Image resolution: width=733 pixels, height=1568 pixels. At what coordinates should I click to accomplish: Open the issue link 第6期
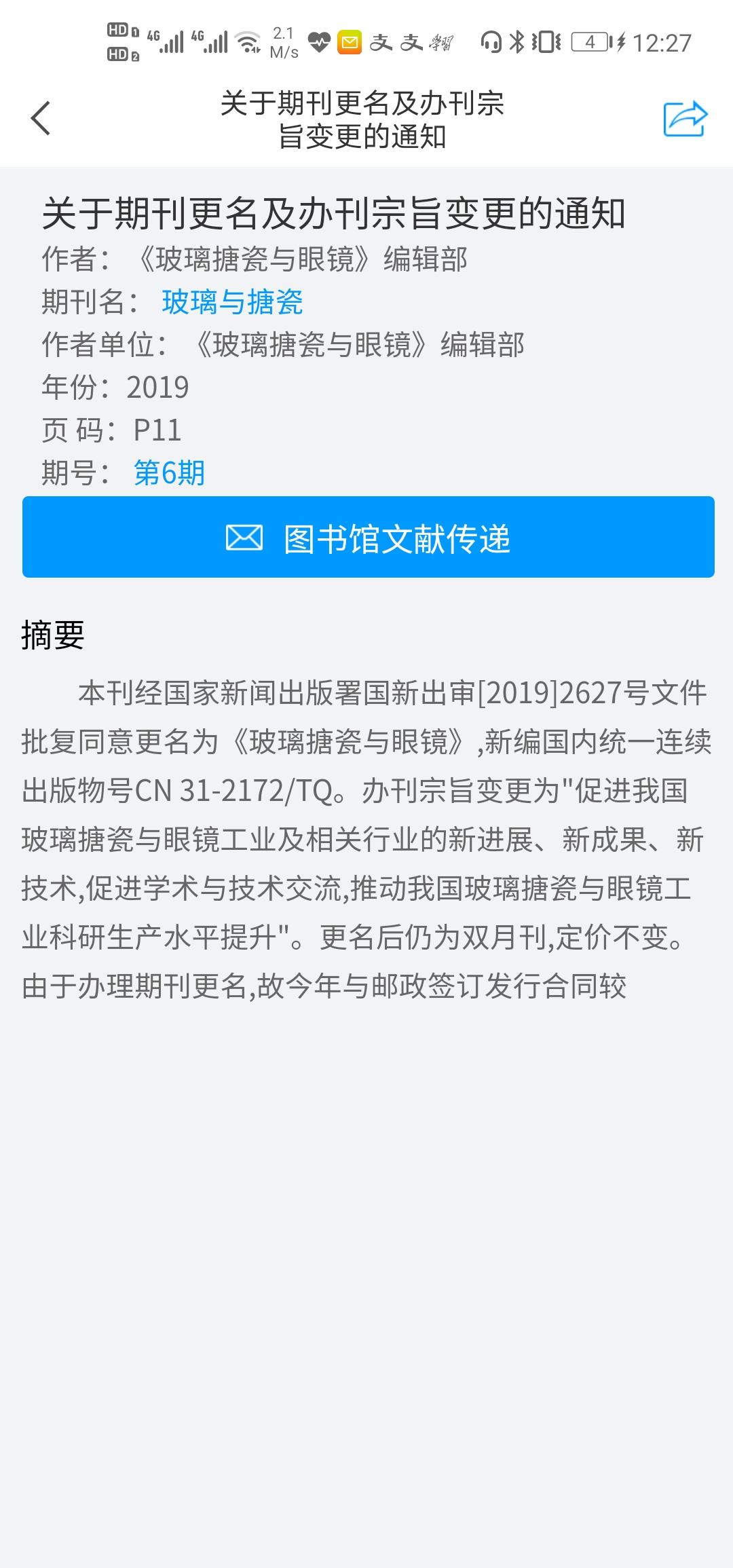tap(169, 472)
